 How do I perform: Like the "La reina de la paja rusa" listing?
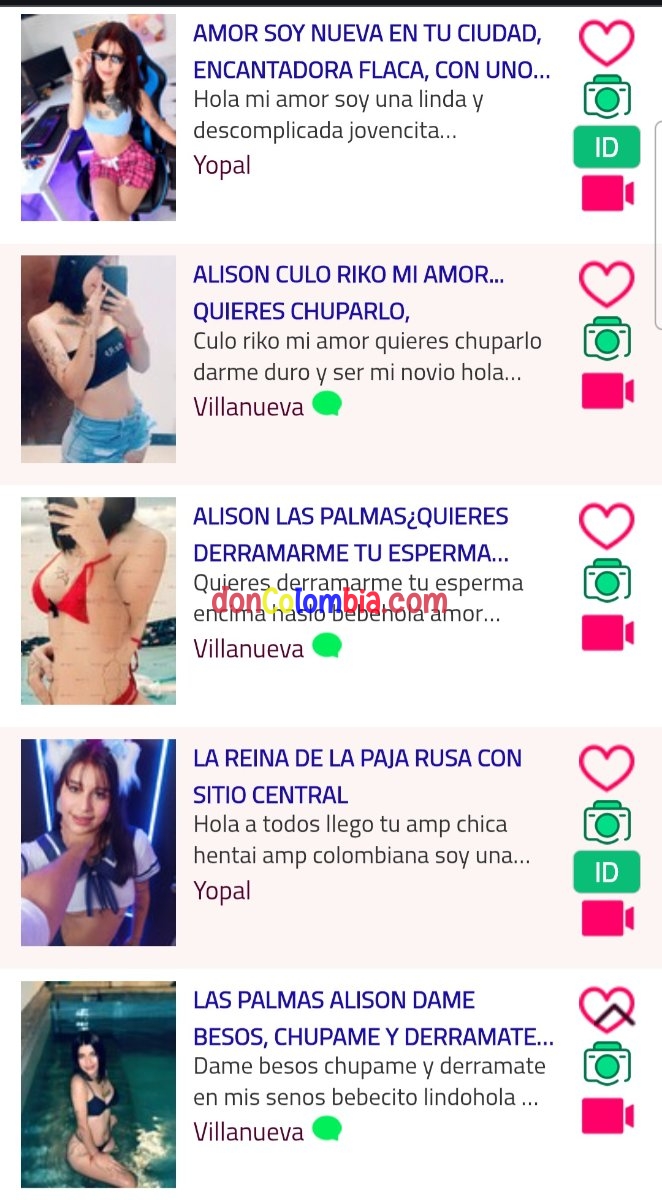606,768
